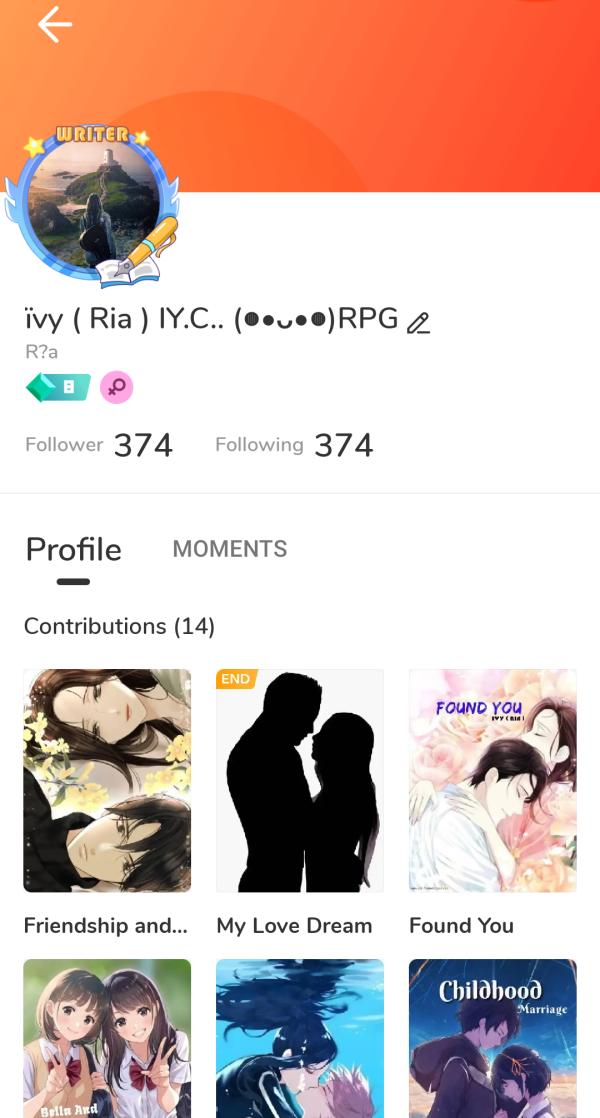
Task: Tap the level badge under username
Action: click(58, 387)
